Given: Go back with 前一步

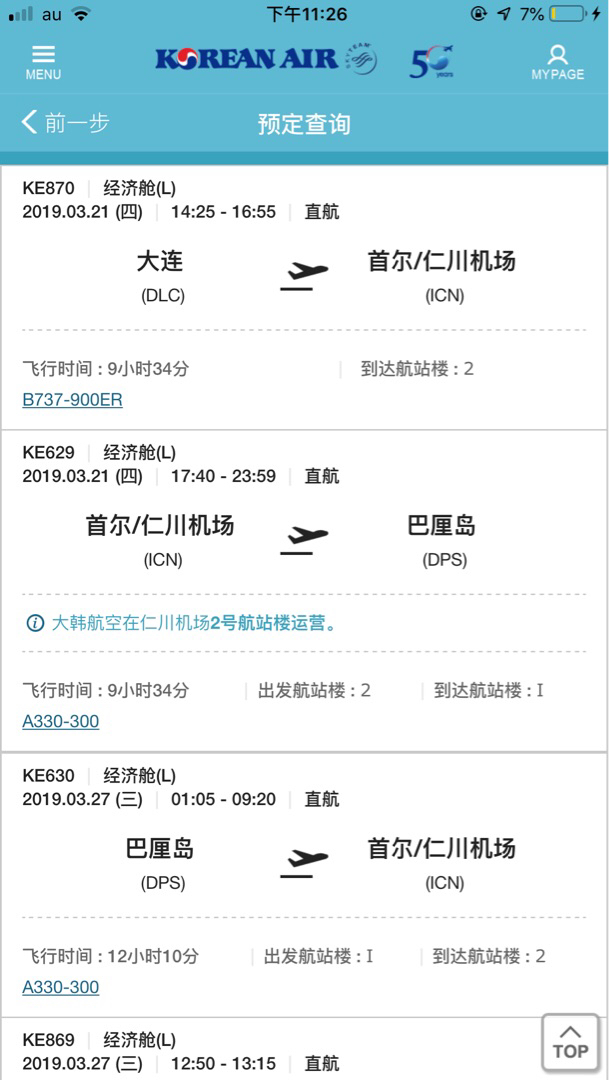Looking at the screenshot, I should click(x=65, y=123).
